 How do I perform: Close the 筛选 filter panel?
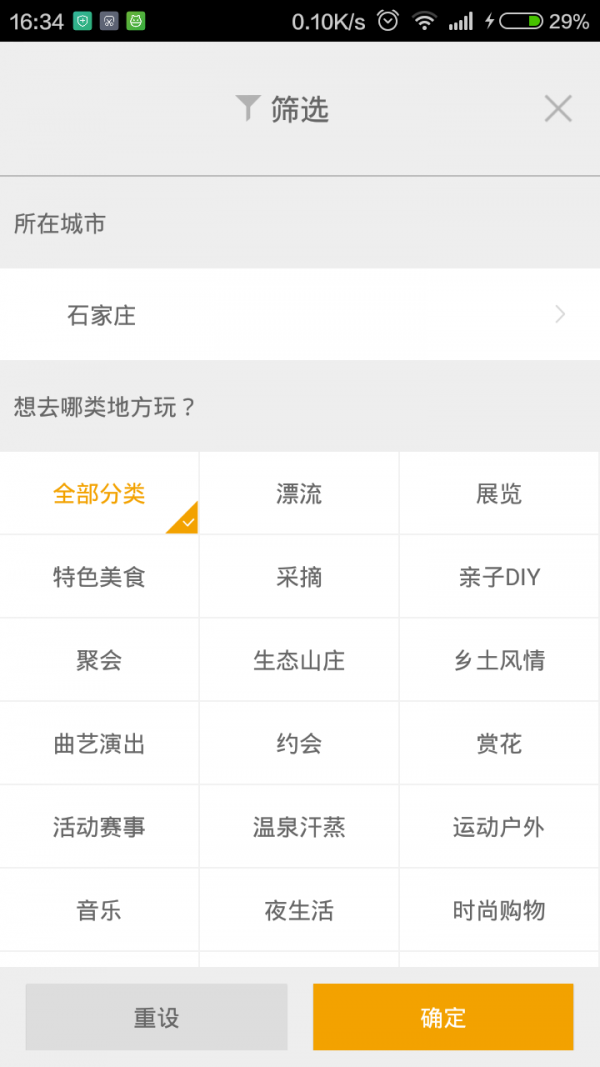click(557, 109)
